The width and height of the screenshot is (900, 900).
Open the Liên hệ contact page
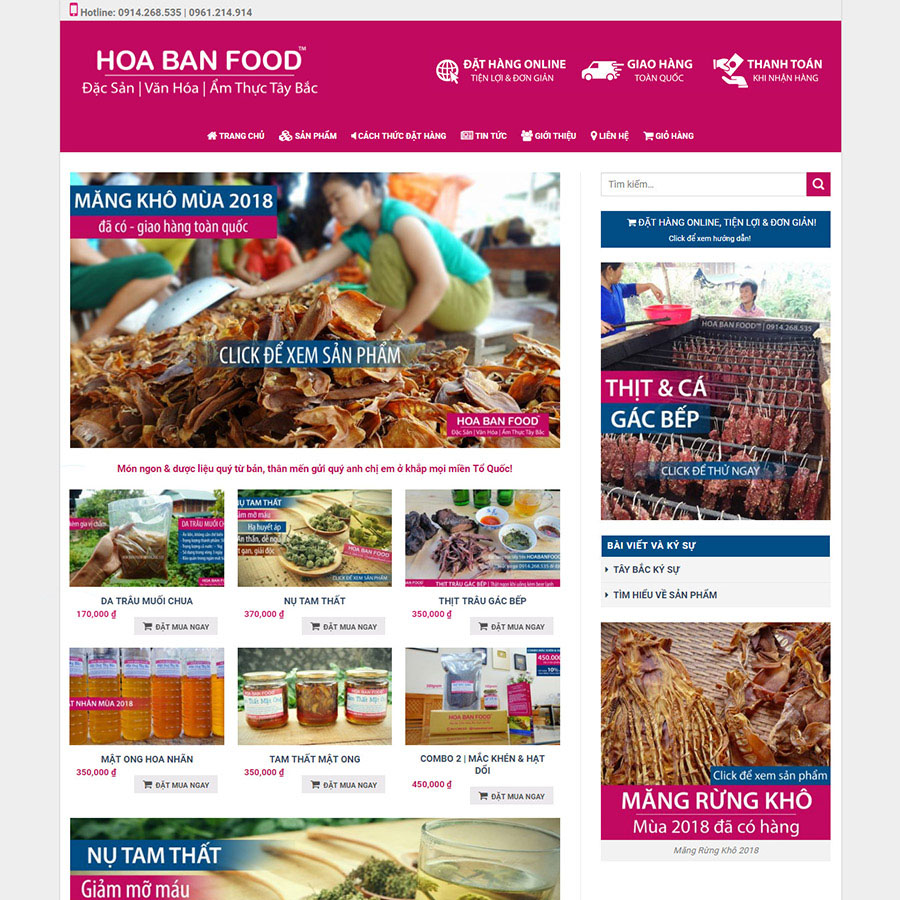click(610, 136)
